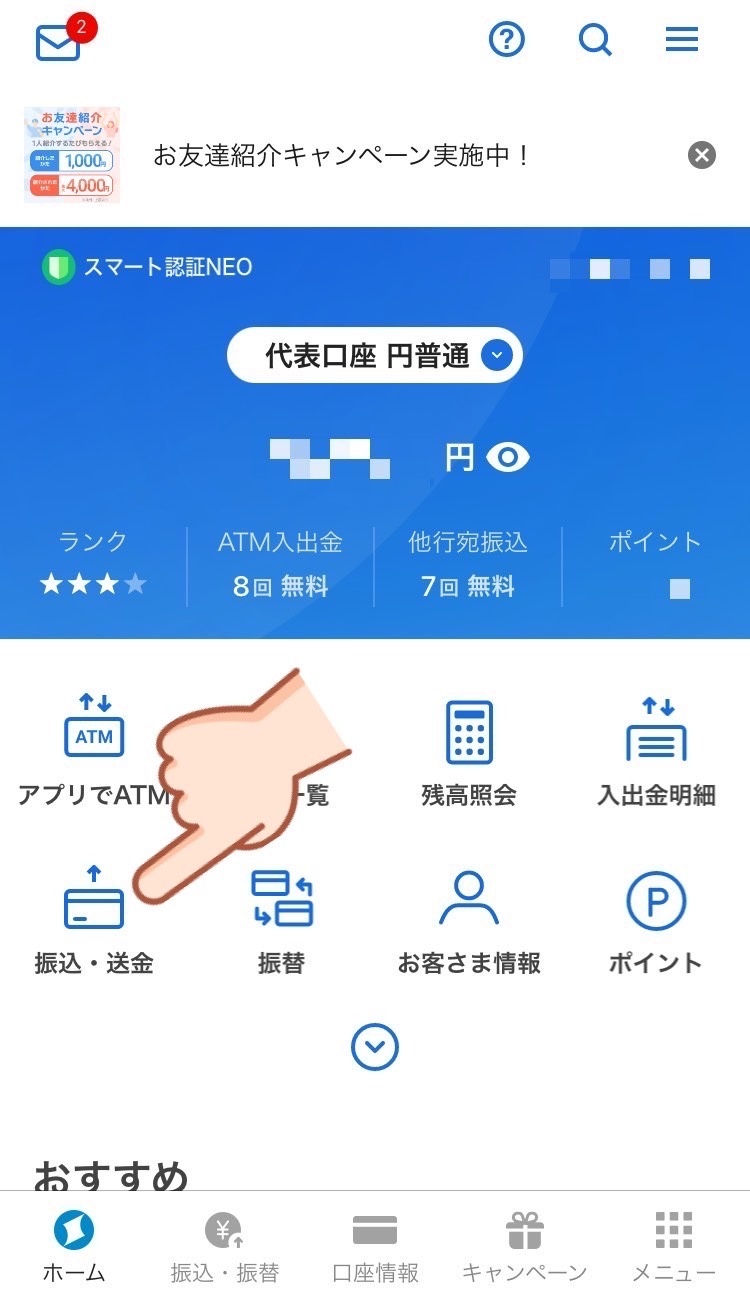Switch to the メニュー tab
The width and height of the screenshot is (750, 1289).
tap(674, 1245)
